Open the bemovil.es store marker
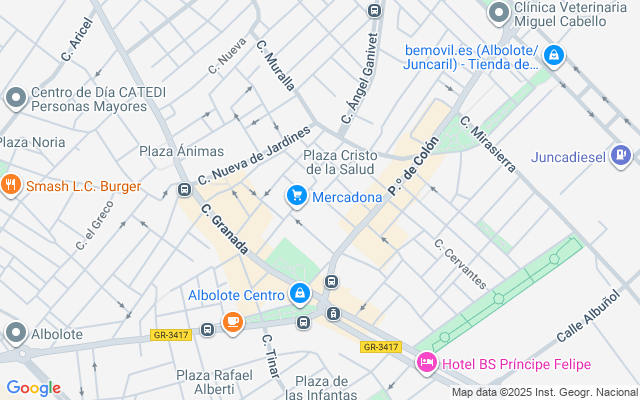 (x=553, y=57)
